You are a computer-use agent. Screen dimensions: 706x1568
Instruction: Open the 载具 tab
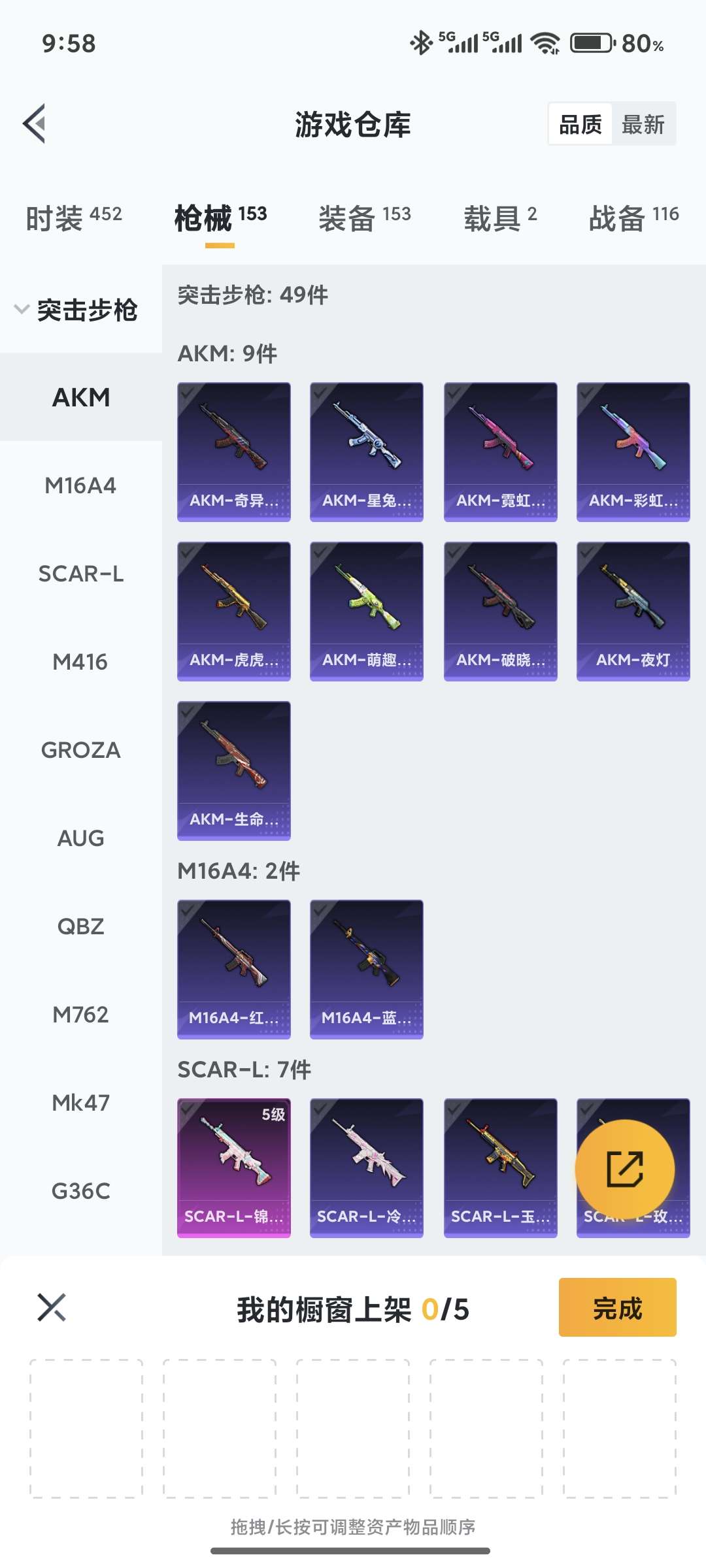[500, 218]
